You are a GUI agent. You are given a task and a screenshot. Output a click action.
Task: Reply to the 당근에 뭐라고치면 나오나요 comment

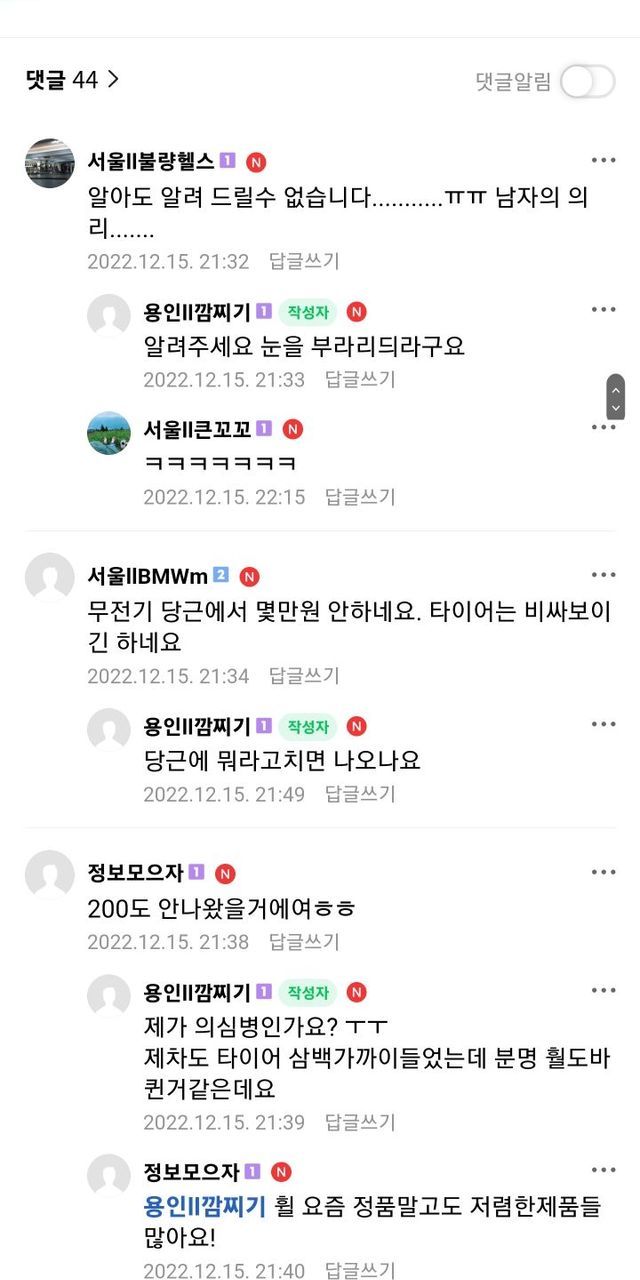pos(360,794)
